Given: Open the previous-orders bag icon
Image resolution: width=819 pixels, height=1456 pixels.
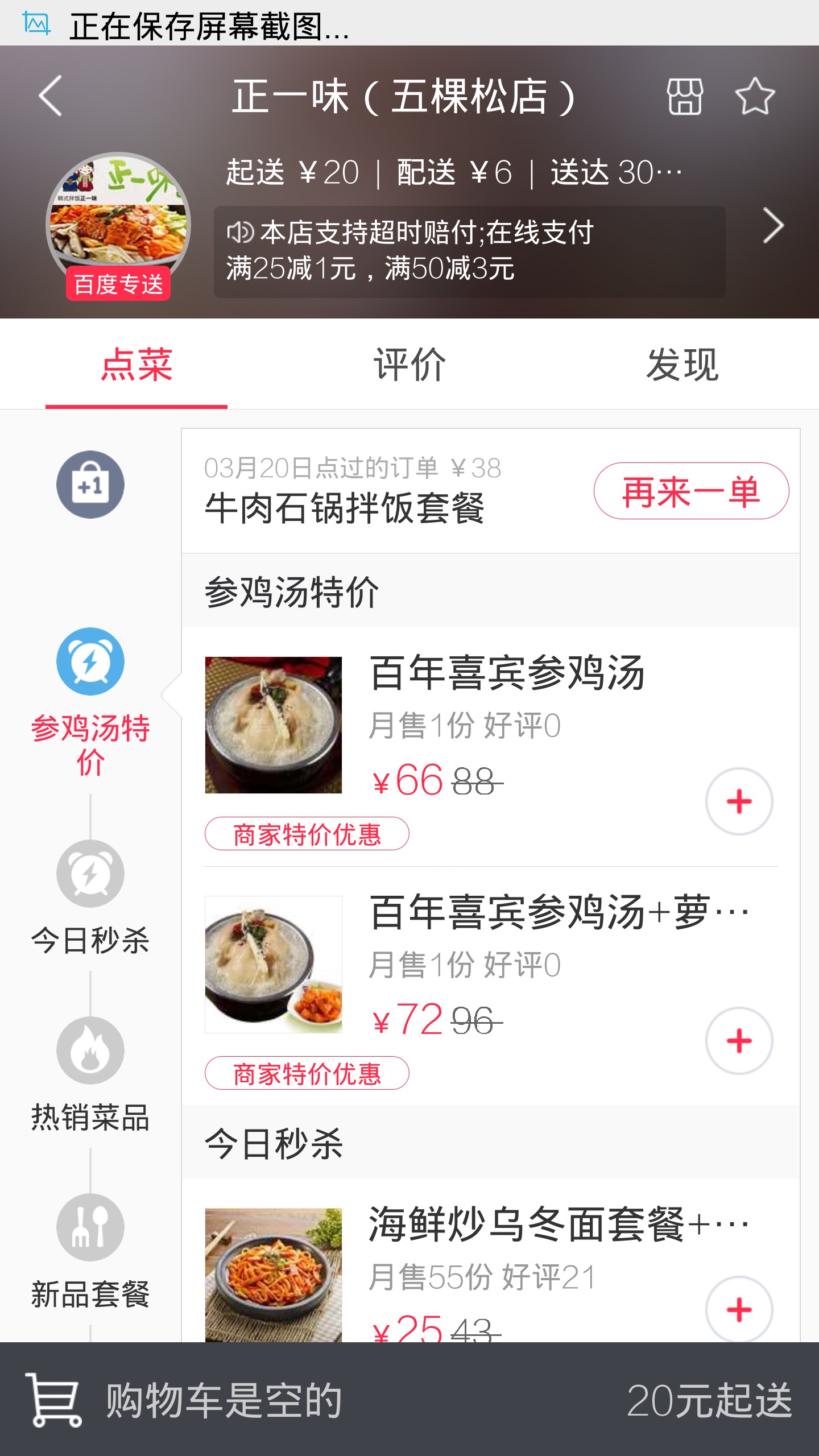Looking at the screenshot, I should tap(90, 485).
